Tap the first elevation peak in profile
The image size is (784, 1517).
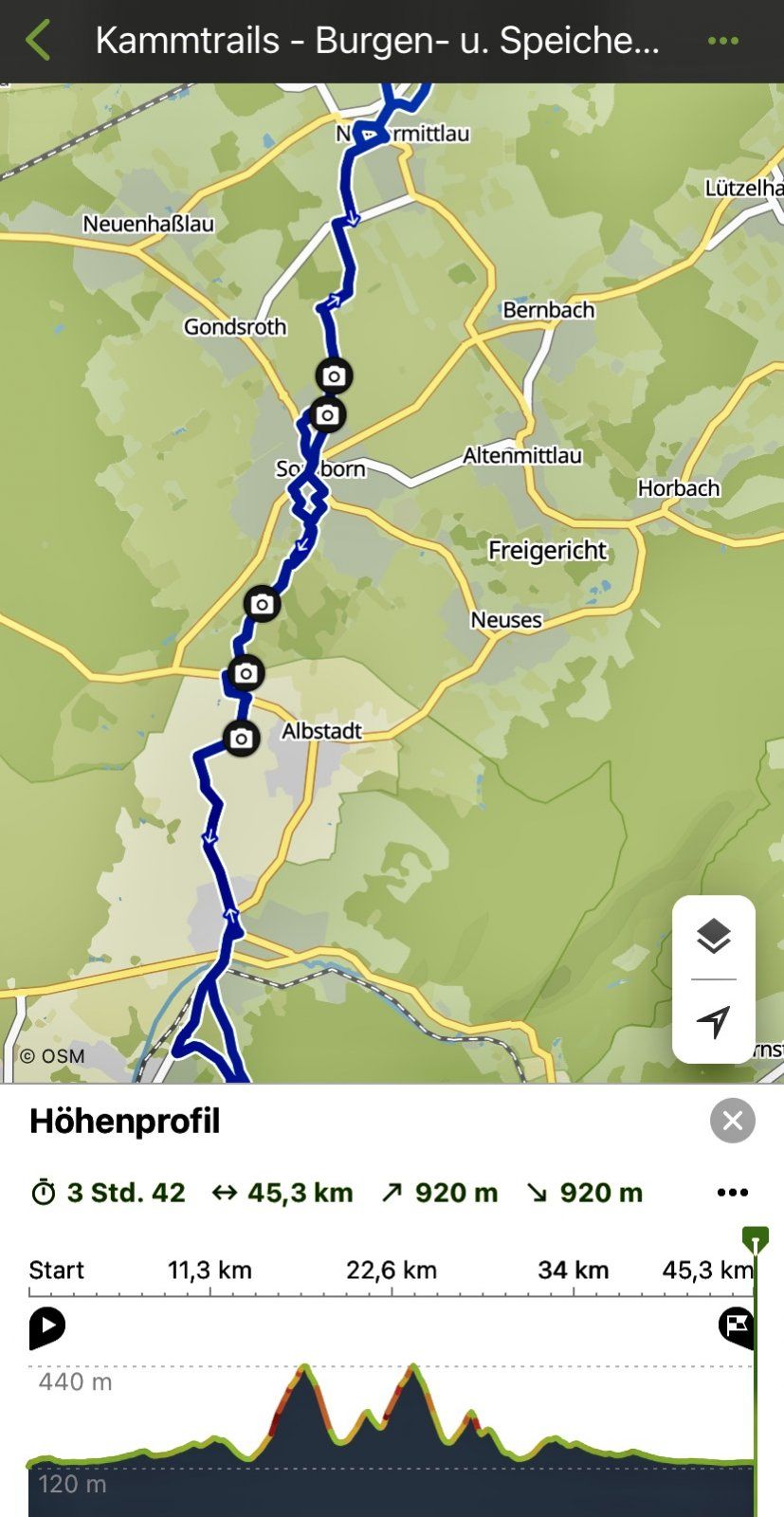point(304,1369)
